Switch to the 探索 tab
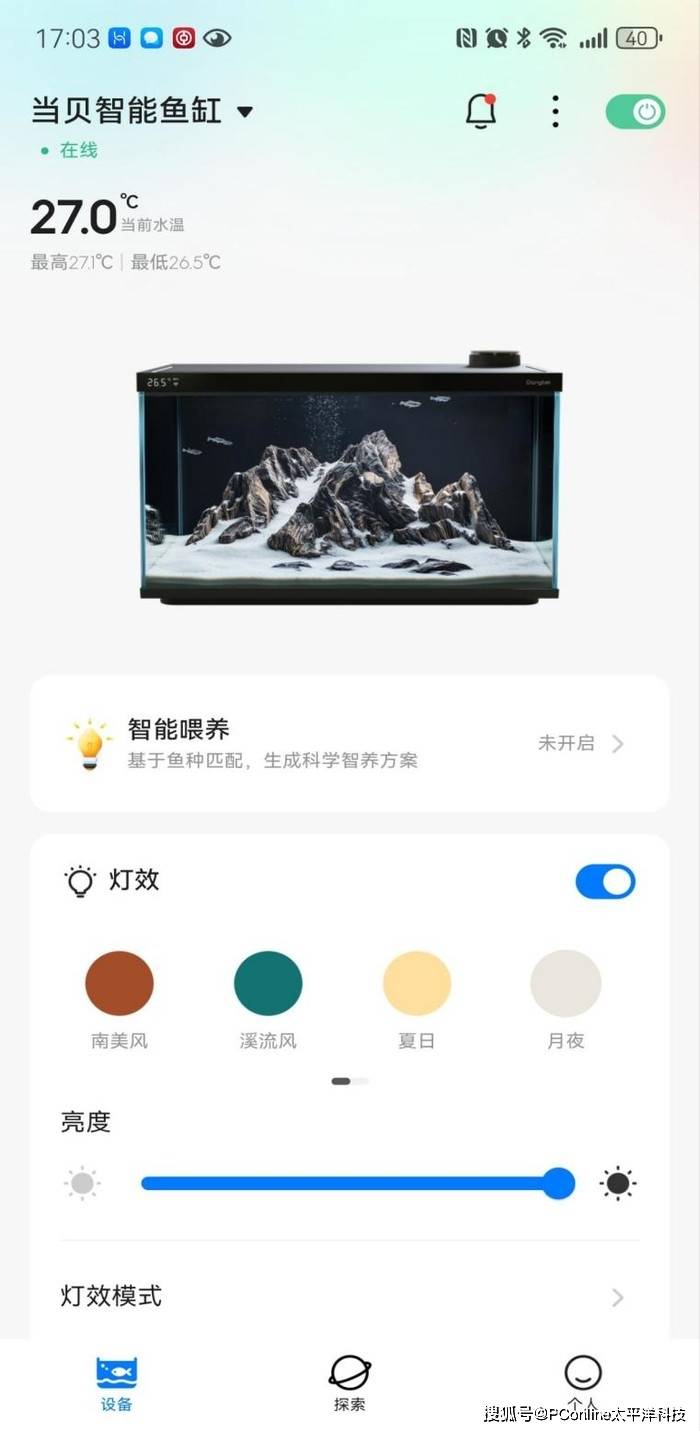This screenshot has width=700, height=1431. click(350, 1384)
